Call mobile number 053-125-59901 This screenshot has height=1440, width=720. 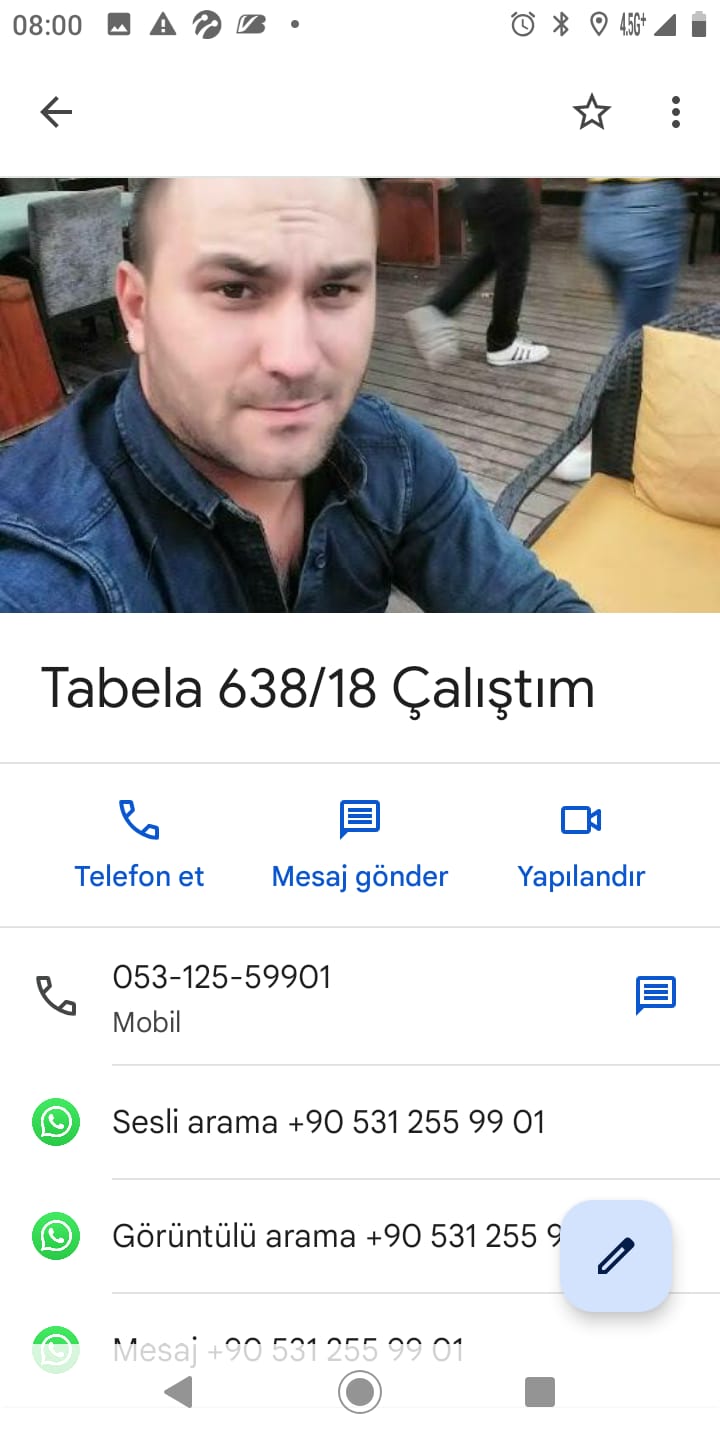pyautogui.click(x=222, y=995)
